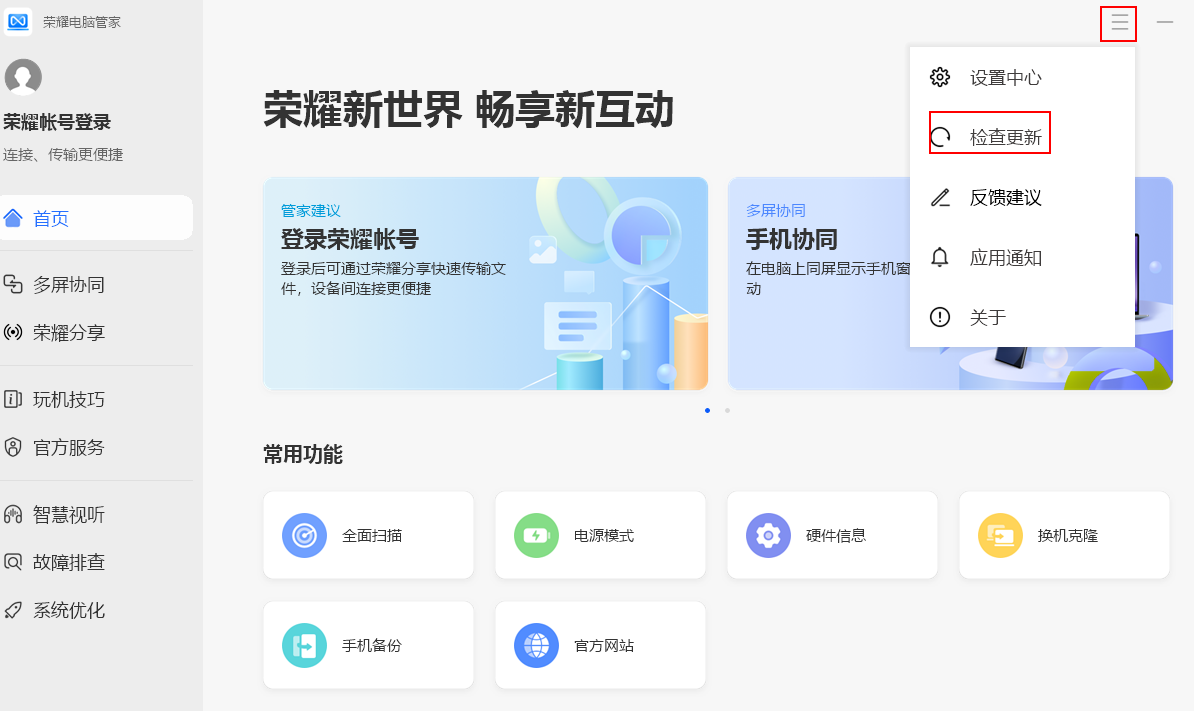Open 电源模式 card

(600, 535)
